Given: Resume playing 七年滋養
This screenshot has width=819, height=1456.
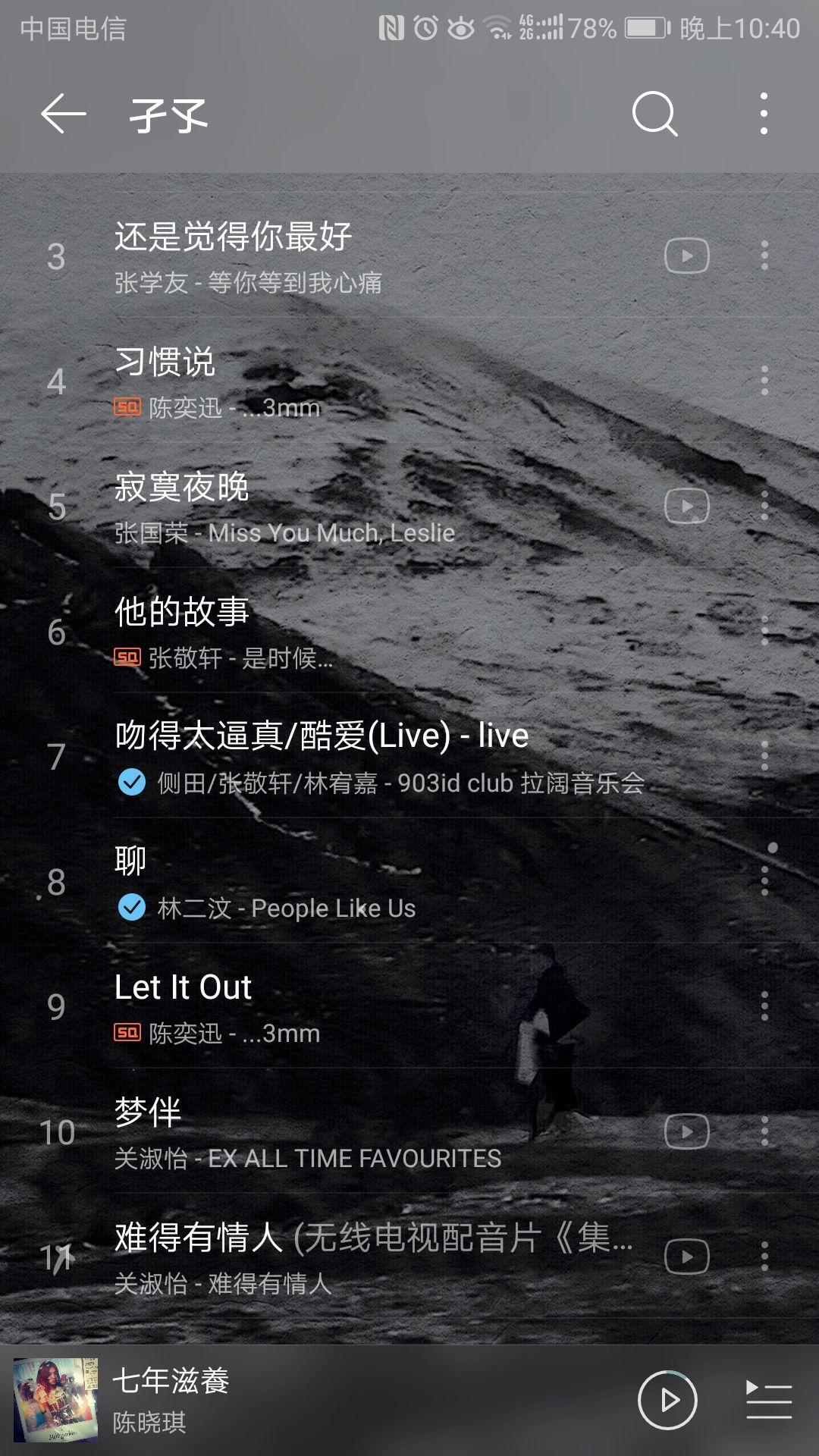Looking at the screenshot, I should (x=667, y=1400).
